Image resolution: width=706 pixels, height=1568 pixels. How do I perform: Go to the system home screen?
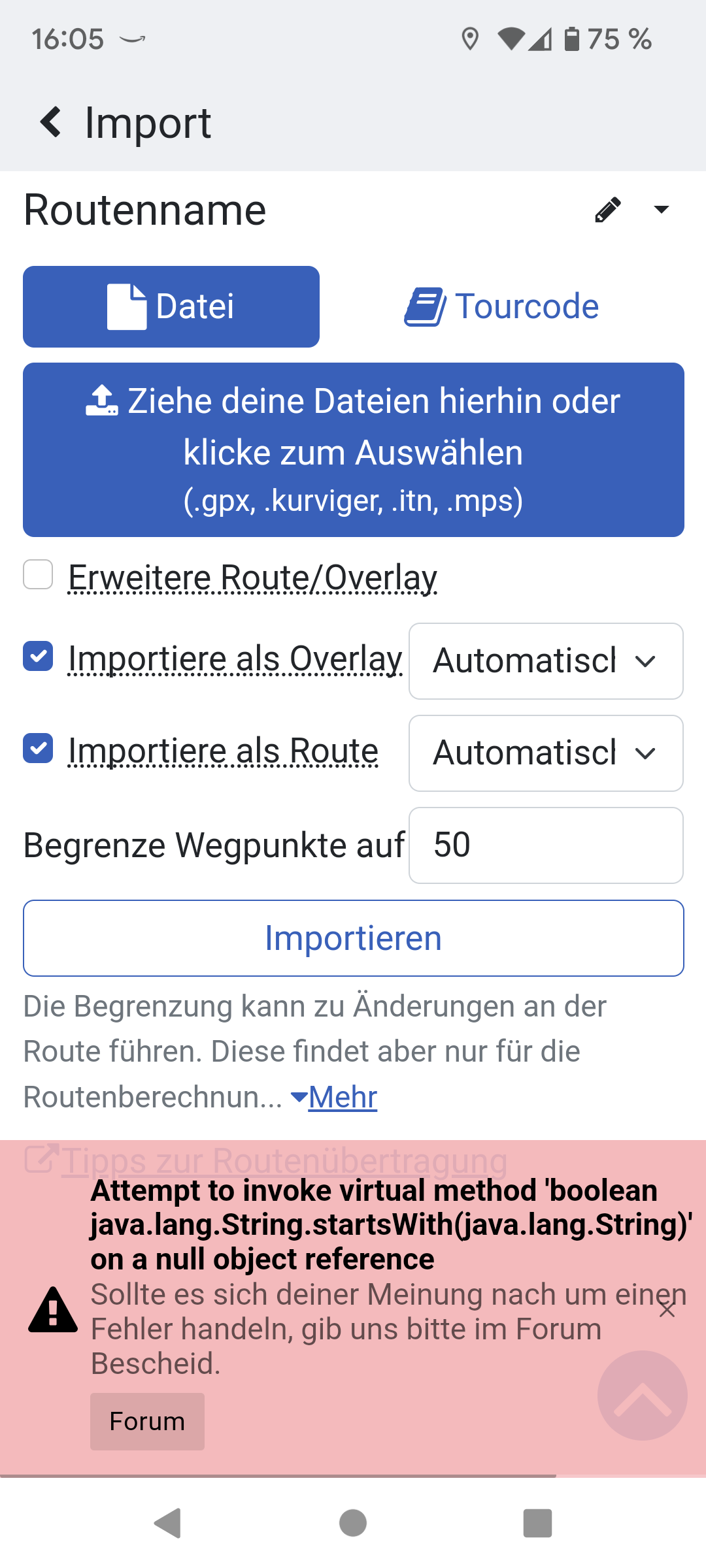353,1524
